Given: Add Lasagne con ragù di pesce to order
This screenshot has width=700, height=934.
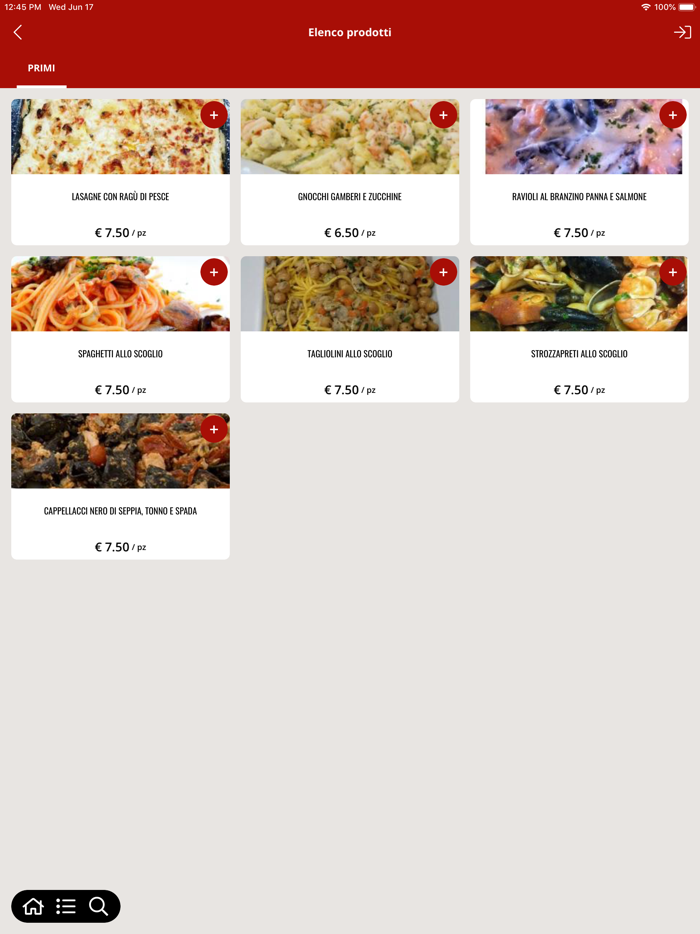Looking at the screenshot, I should point(214,115).
